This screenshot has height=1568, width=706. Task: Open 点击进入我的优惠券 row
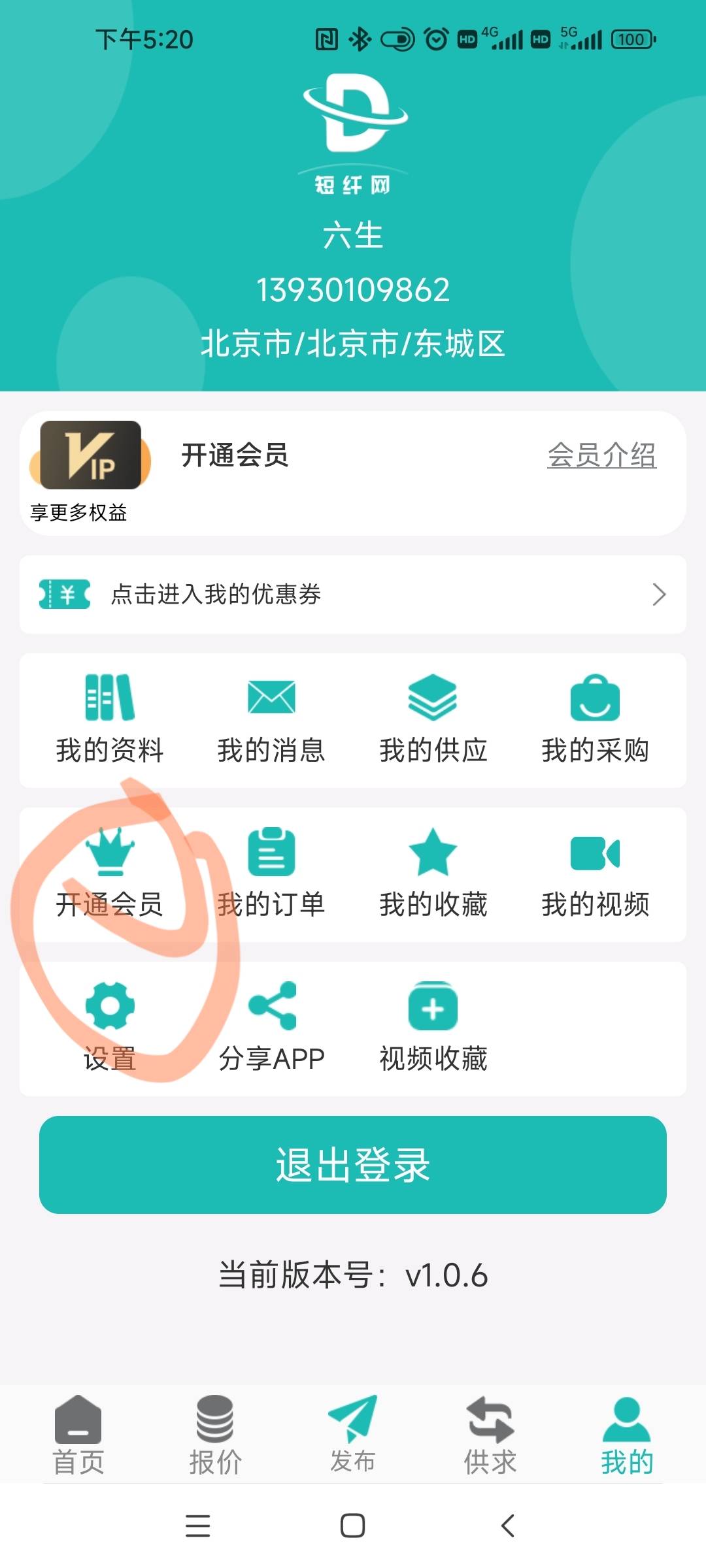[353, 595]
